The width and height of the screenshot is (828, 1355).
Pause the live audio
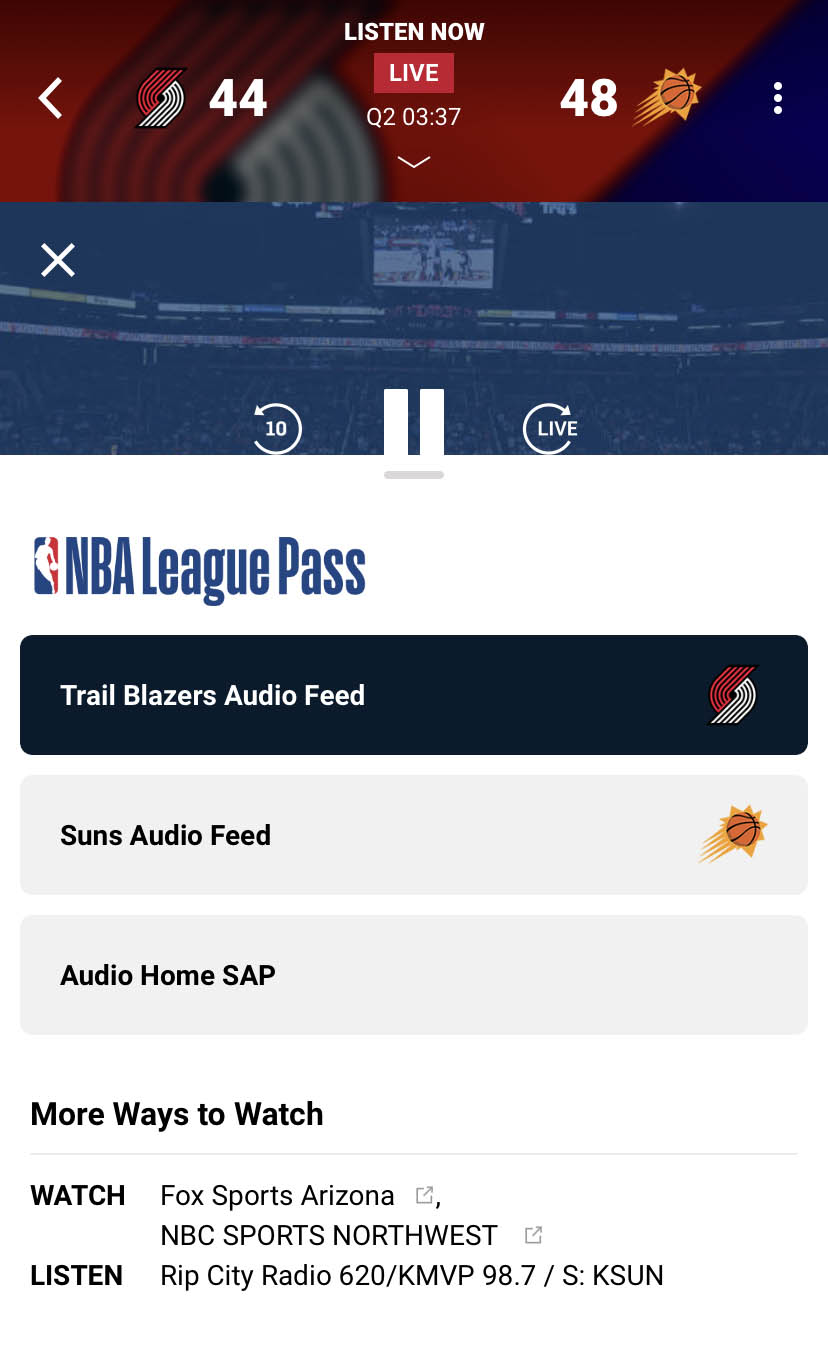(414, 422)
